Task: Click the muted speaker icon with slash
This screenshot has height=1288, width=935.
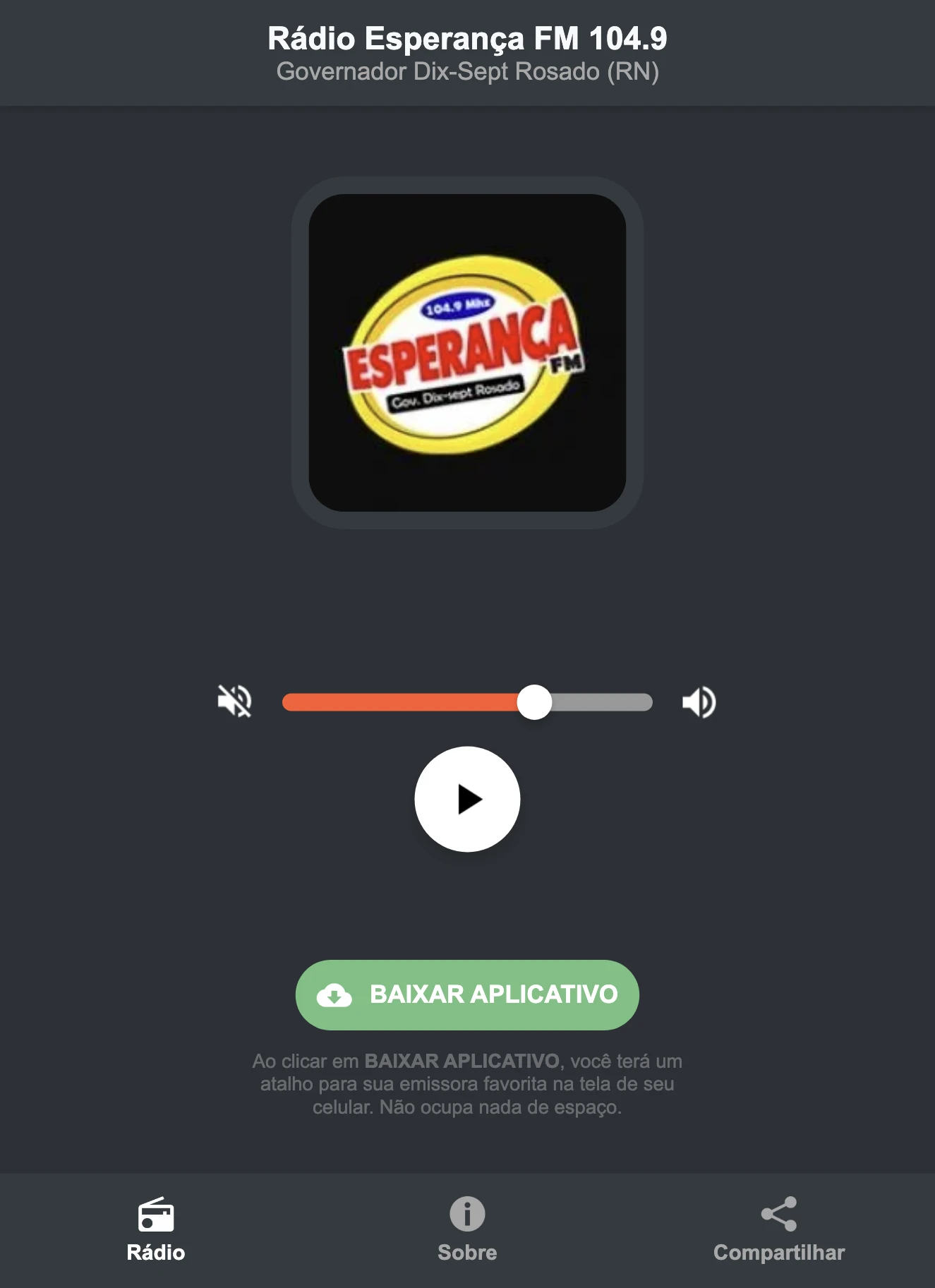Action: point(235,701)
